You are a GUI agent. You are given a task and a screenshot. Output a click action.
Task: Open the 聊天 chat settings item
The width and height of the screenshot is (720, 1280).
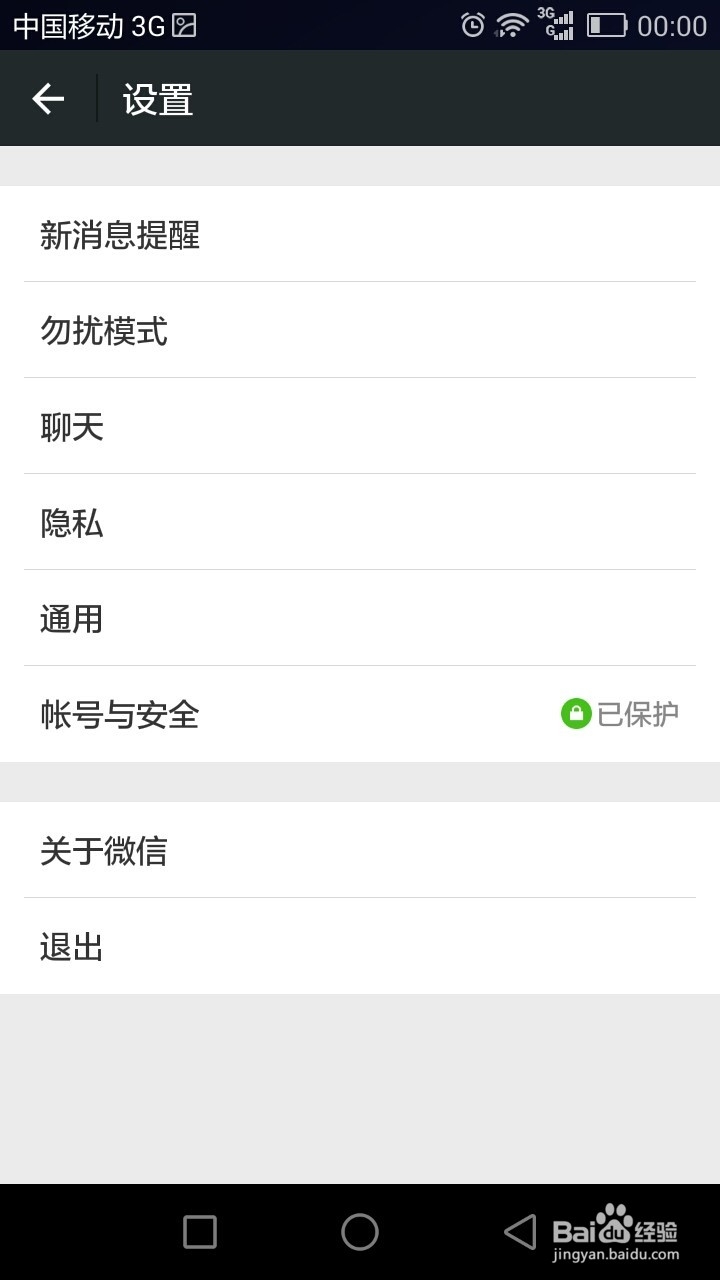point(70,426)
